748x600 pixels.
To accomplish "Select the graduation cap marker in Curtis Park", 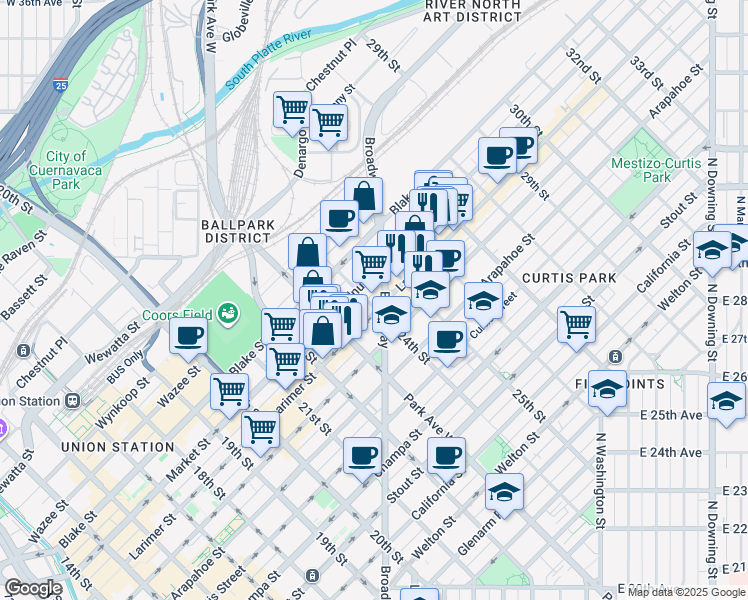I will coord(483,299).
